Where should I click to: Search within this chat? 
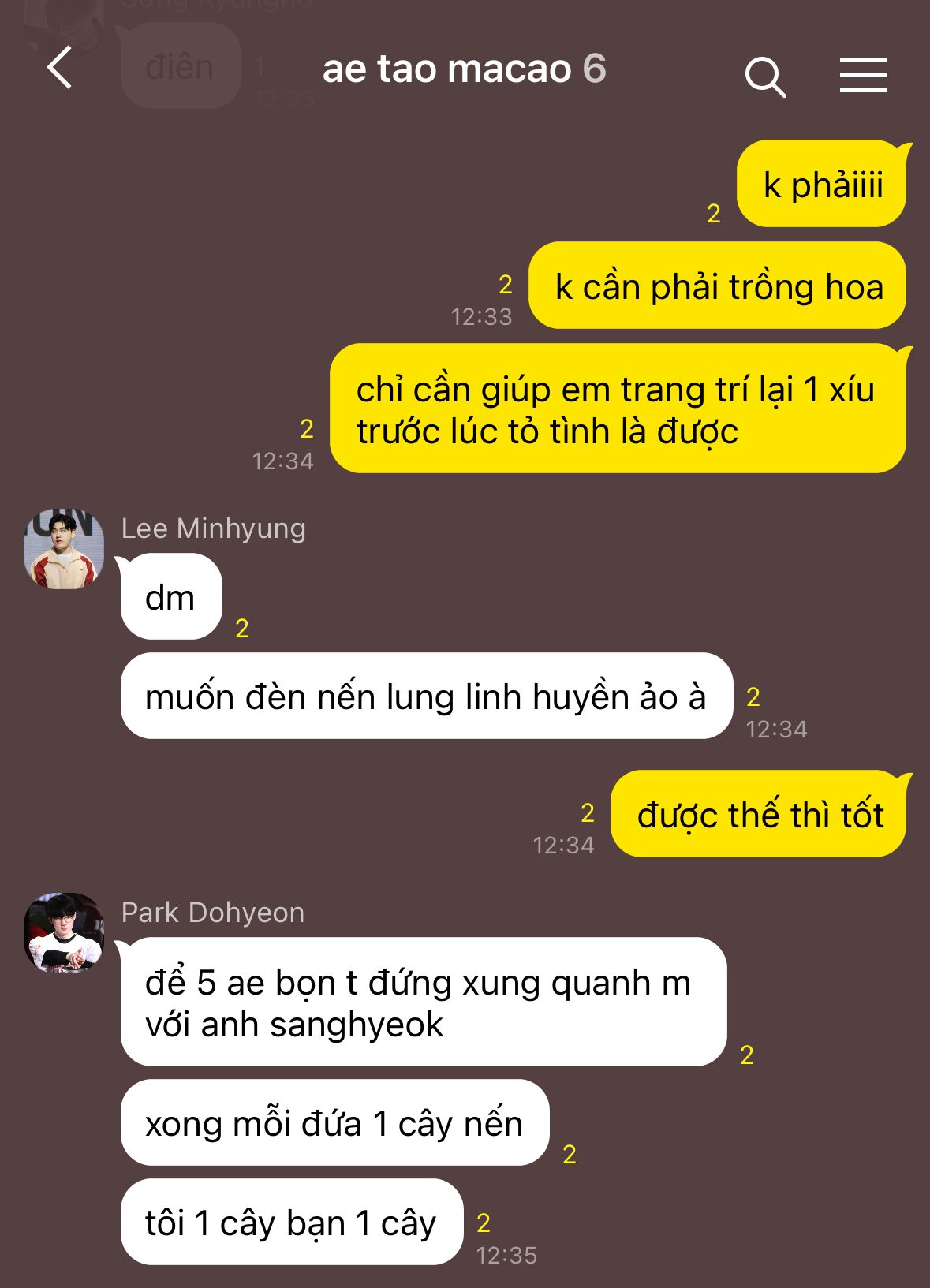764,77
